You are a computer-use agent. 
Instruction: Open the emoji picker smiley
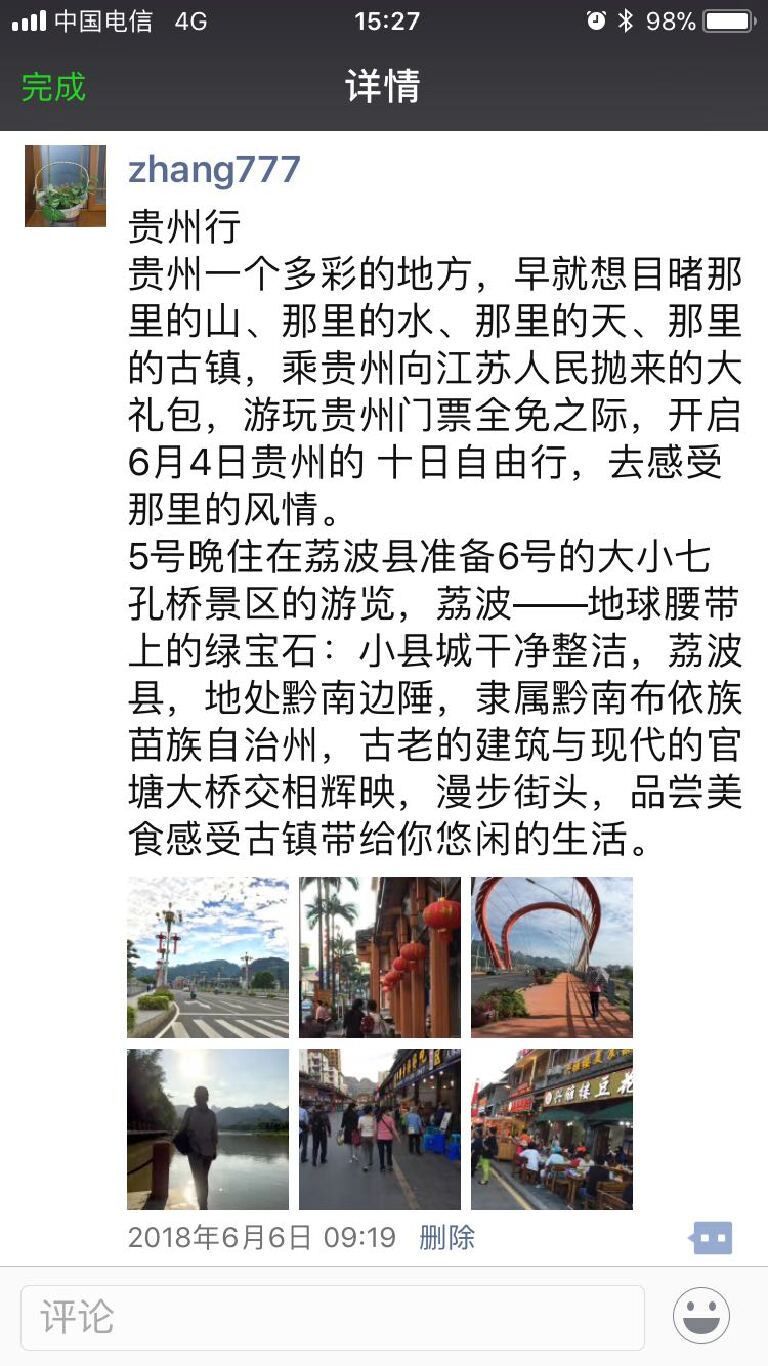point(701,1316)
